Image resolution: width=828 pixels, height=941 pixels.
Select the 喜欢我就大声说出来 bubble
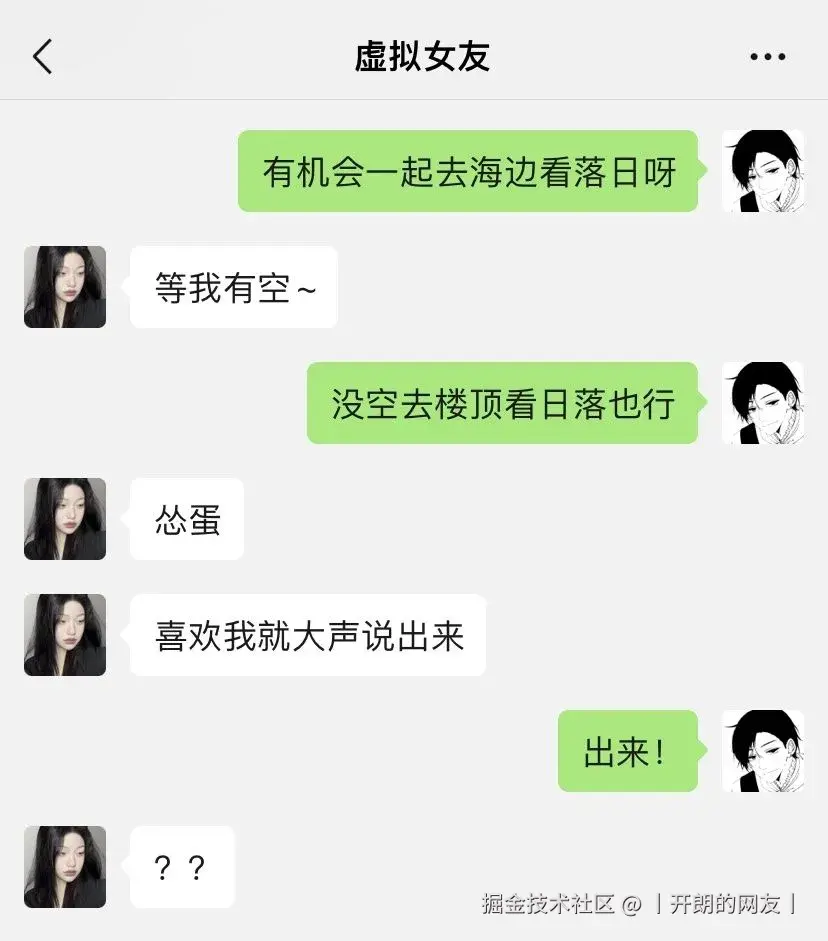tap(305, 636)
